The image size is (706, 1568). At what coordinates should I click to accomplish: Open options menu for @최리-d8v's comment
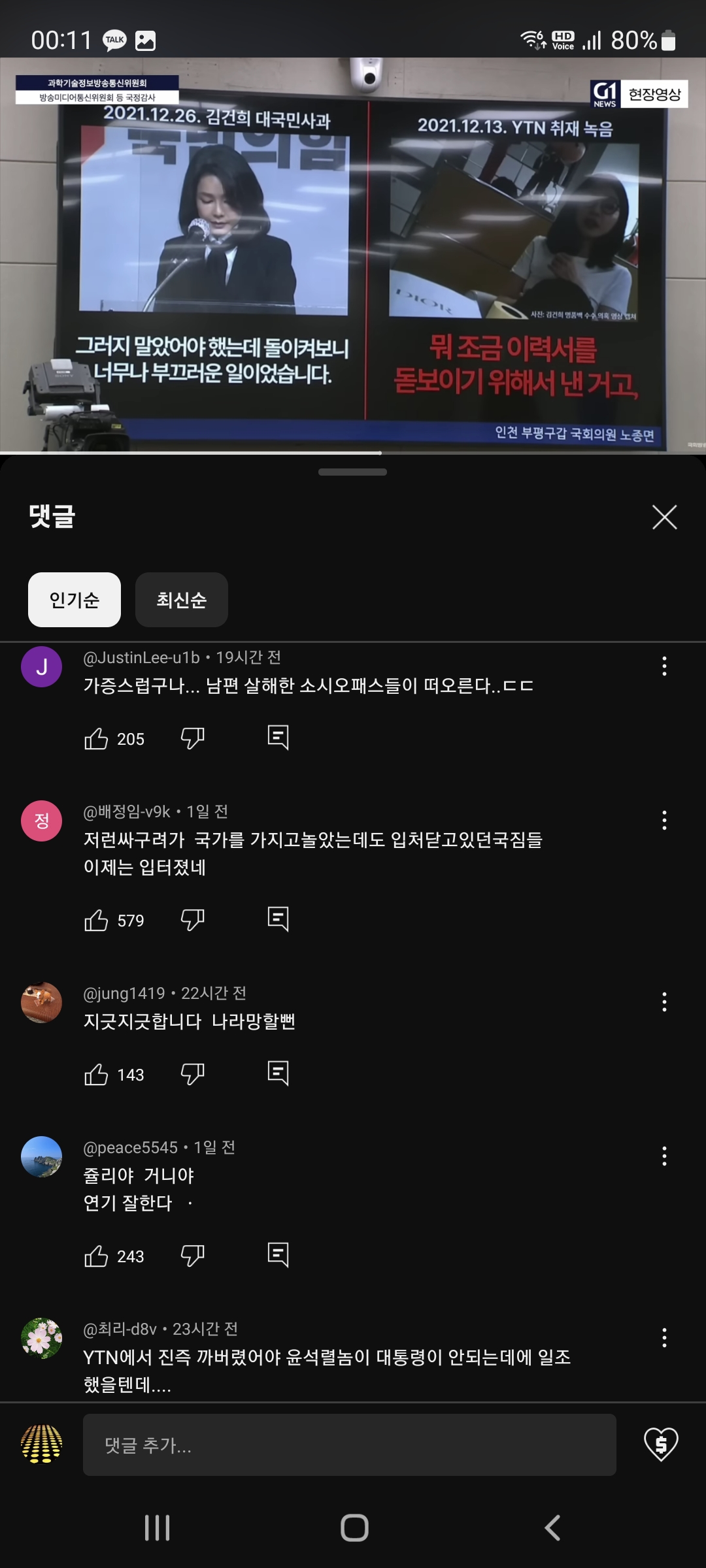[664, 1338]
